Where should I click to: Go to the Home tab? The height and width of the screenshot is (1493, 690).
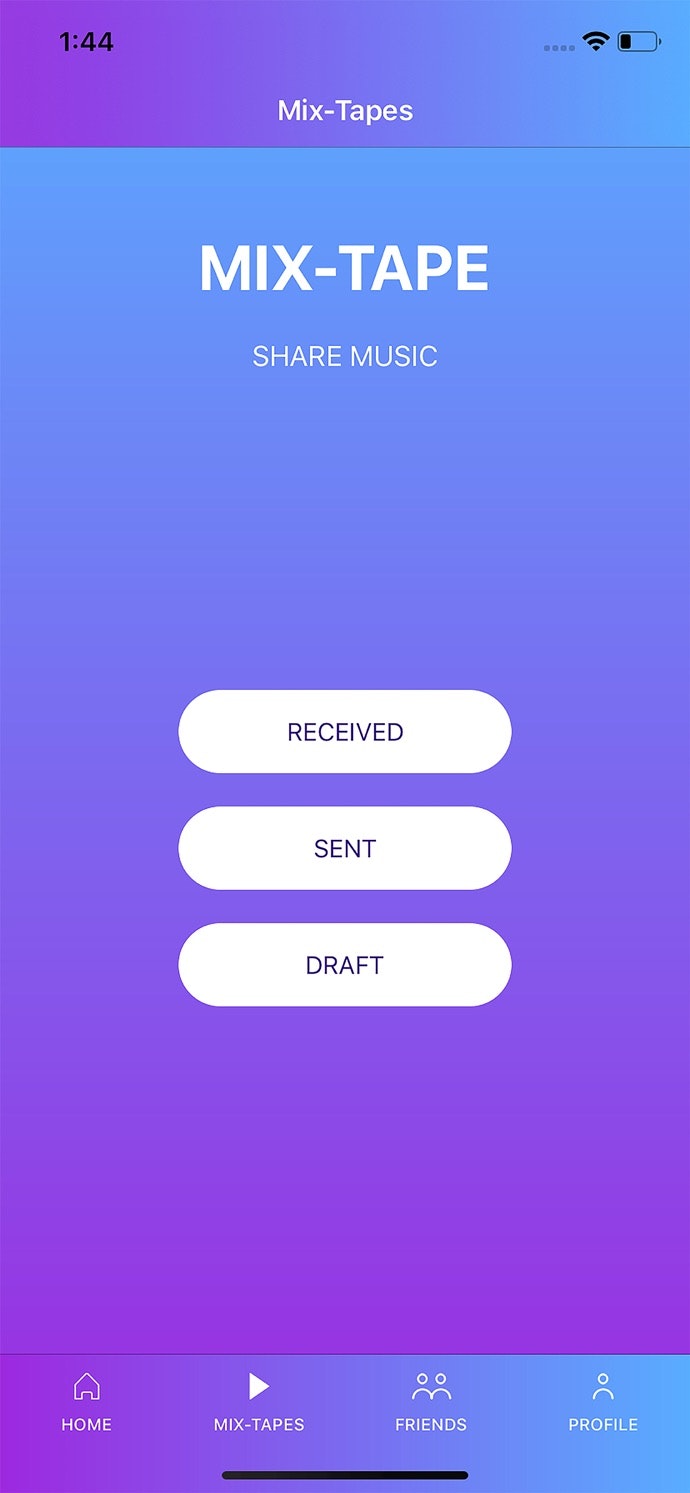tap(87, 1402)
